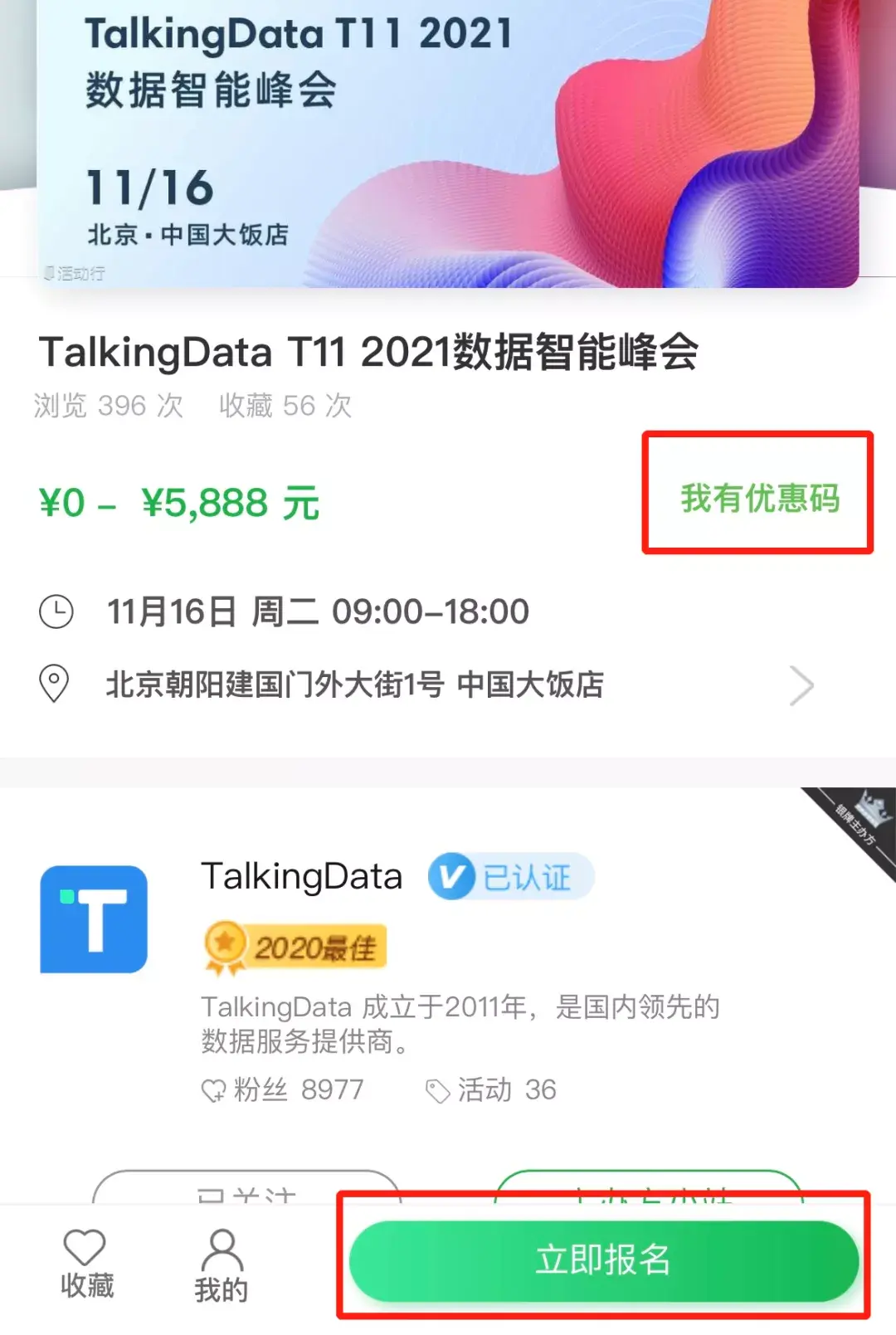896x1335 pixels.
Task: Expand venue details via the right chevron
Action: [801, 684]
